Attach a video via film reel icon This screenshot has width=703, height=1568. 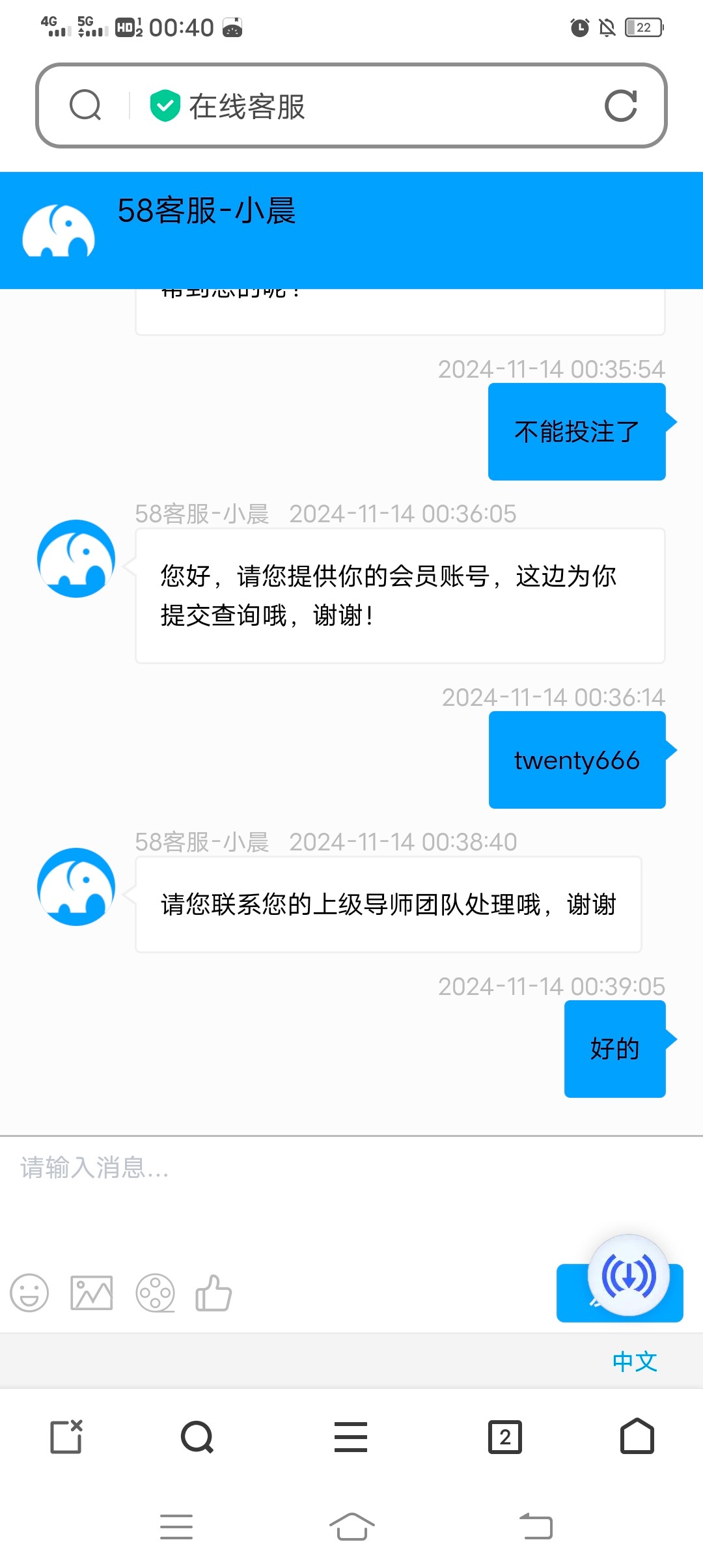point(155,1293)
